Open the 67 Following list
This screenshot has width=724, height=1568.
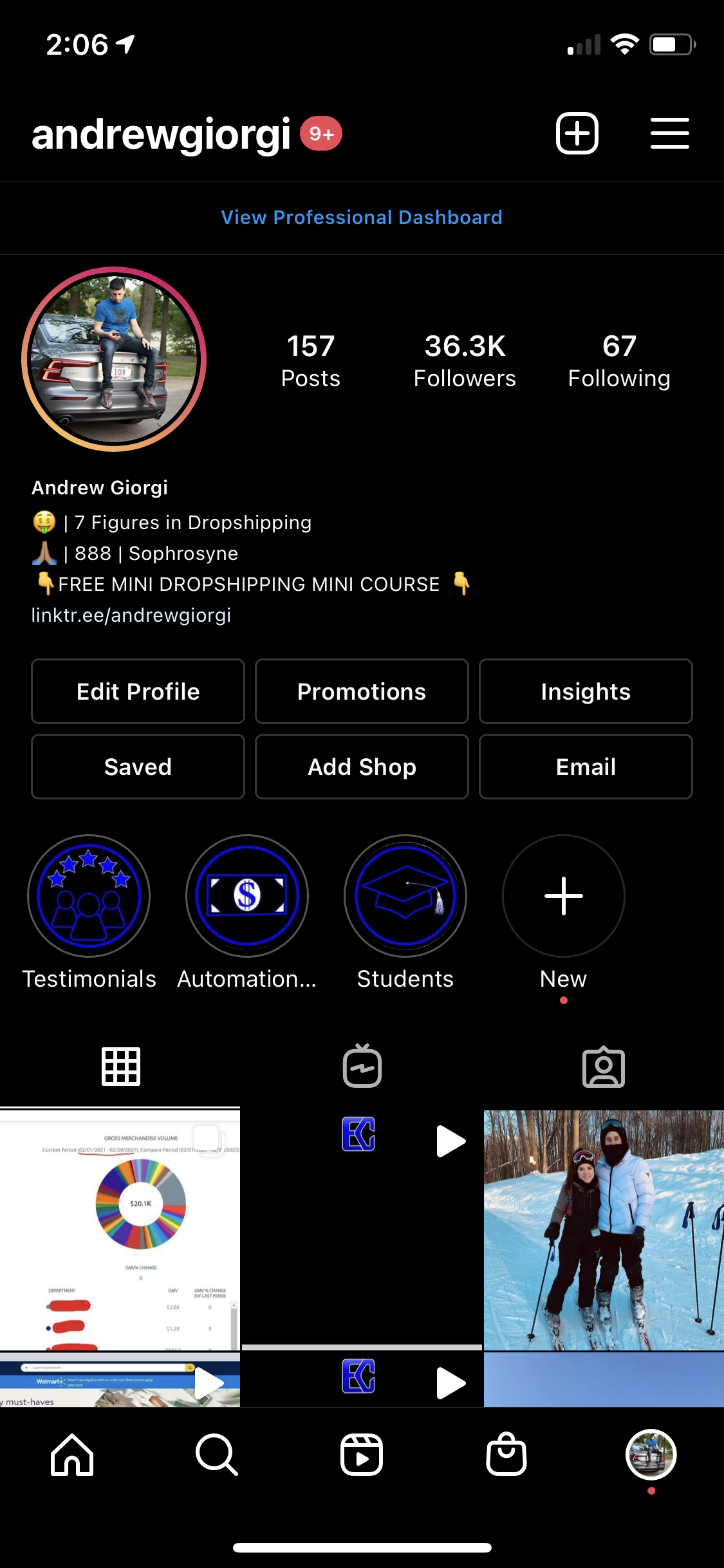click(619, 360)
